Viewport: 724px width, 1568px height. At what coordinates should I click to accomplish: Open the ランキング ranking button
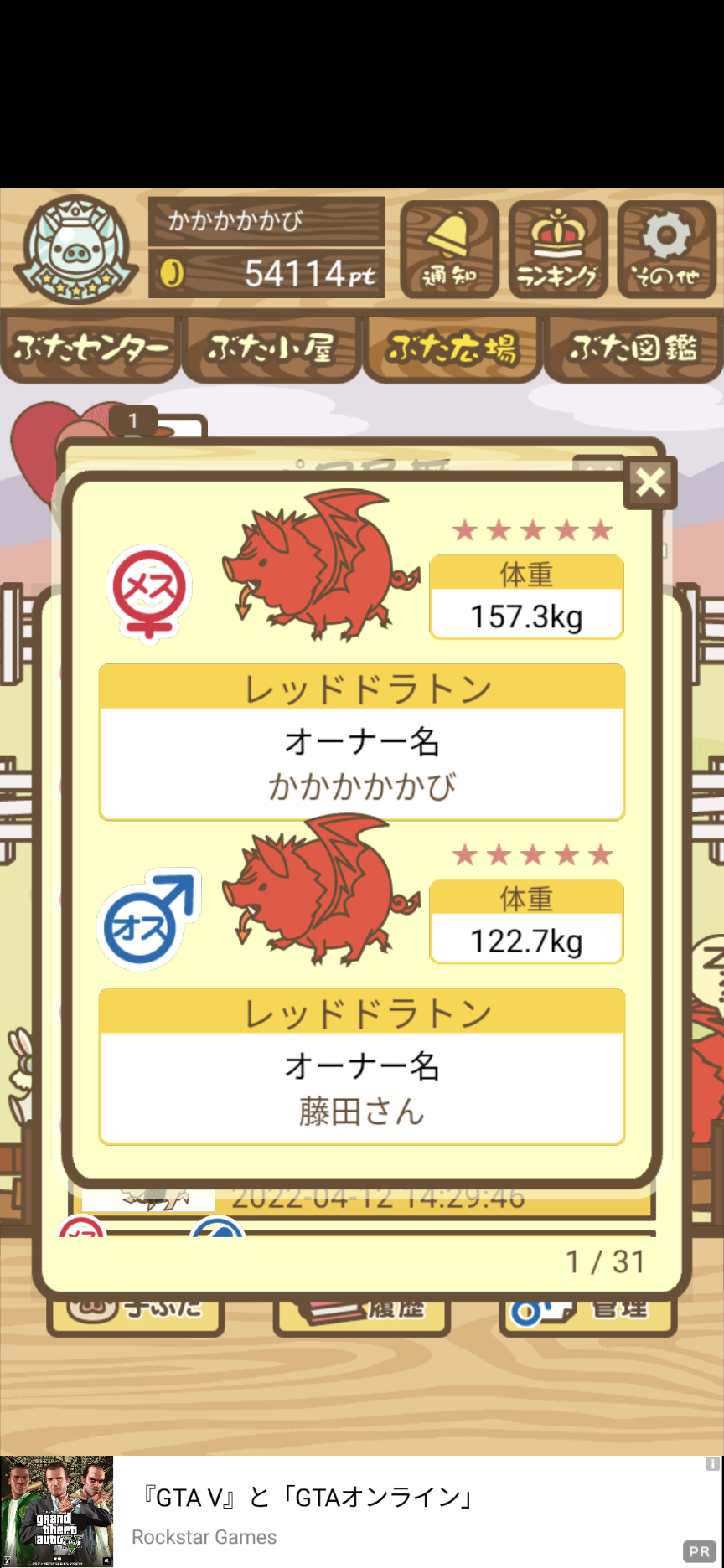point(558,250)
